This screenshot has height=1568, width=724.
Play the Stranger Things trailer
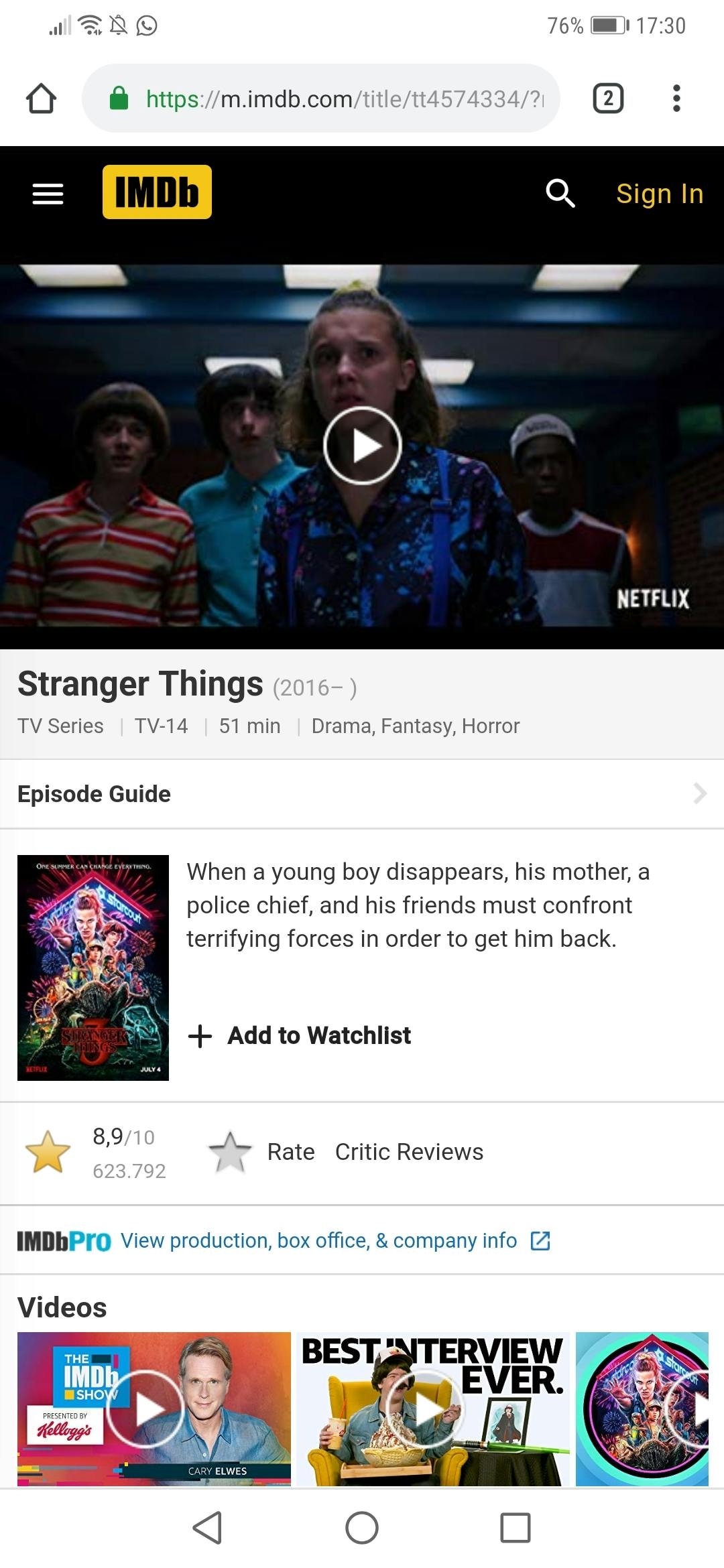(x=362, y=446)
